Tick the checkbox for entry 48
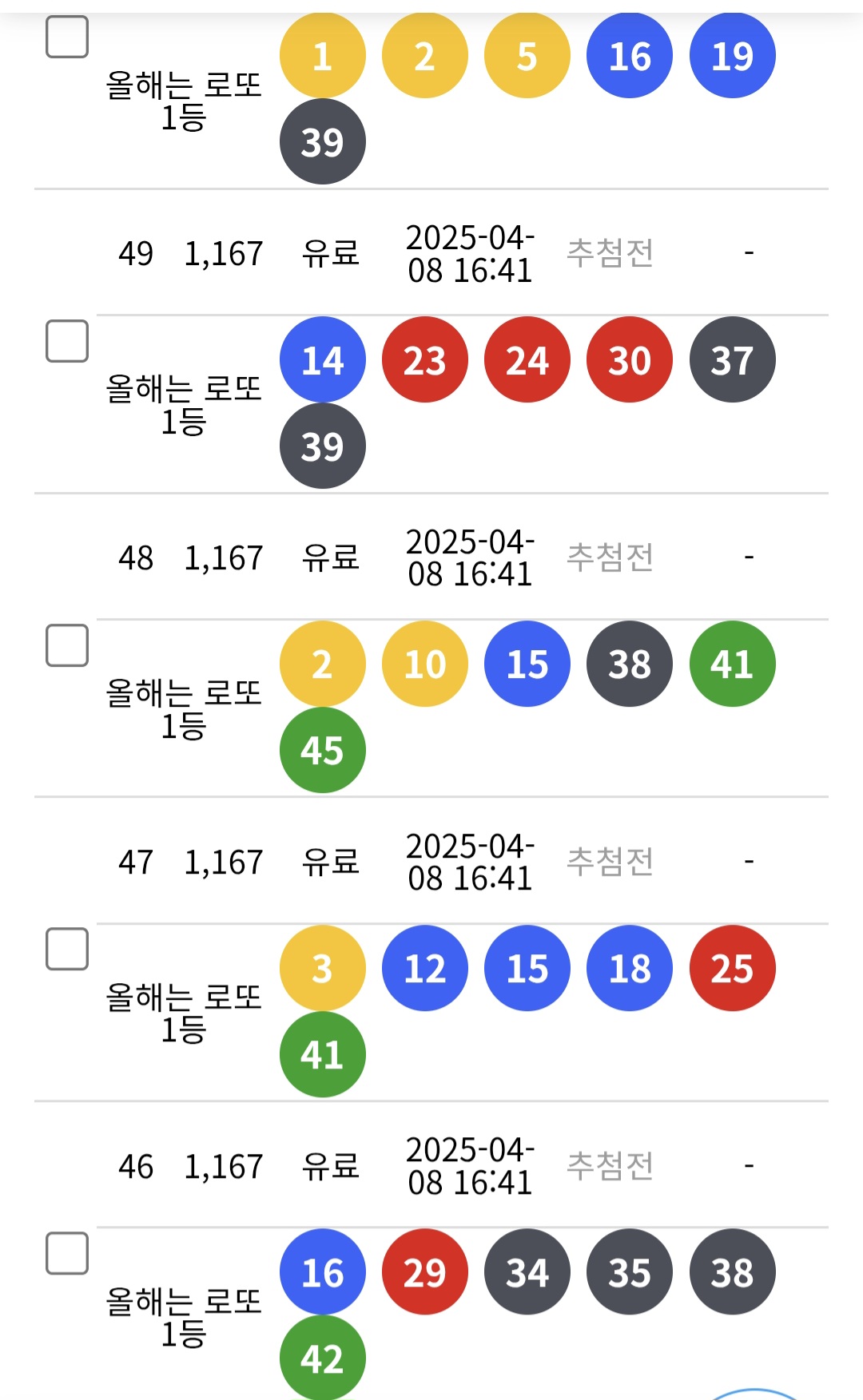 tap(67, 645)
